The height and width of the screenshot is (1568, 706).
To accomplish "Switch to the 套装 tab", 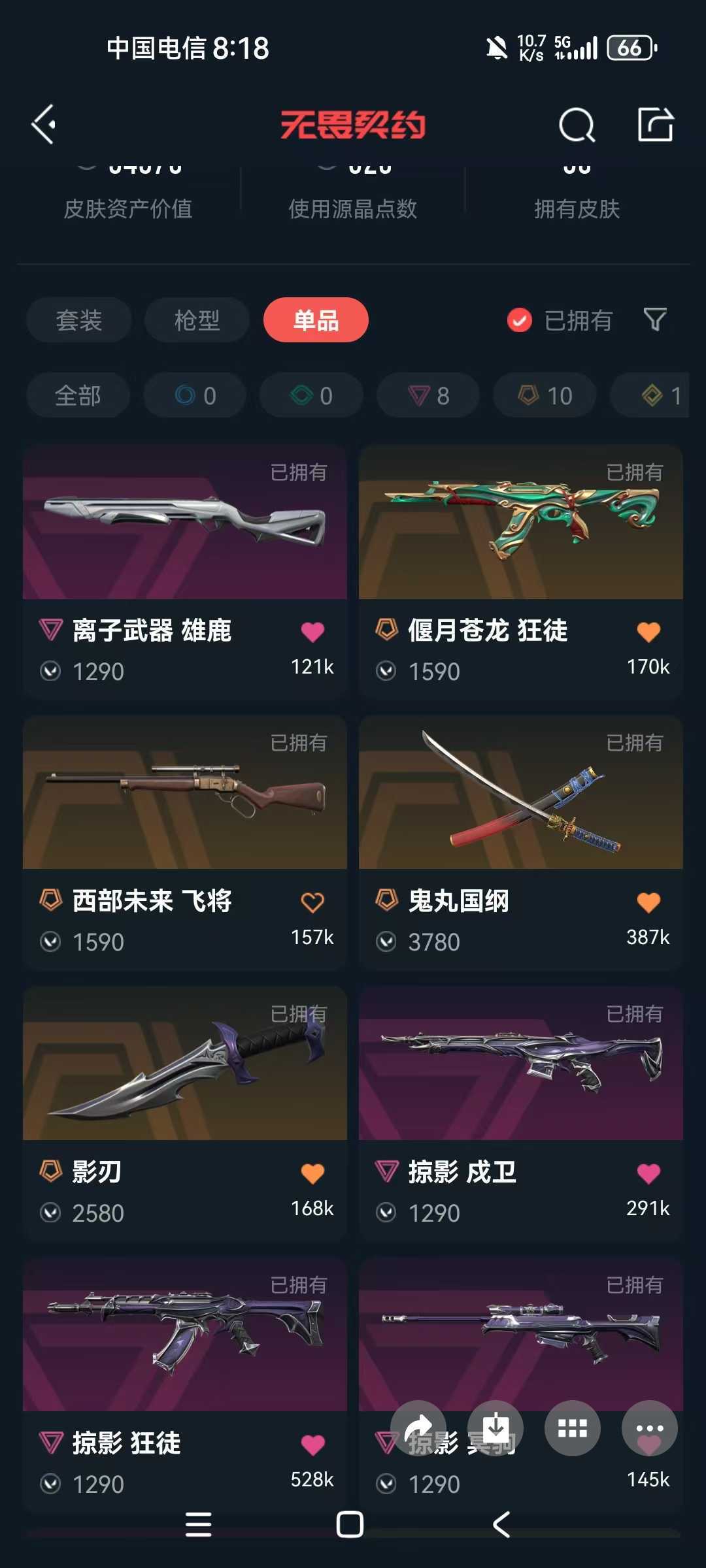I will click(79, 320).
